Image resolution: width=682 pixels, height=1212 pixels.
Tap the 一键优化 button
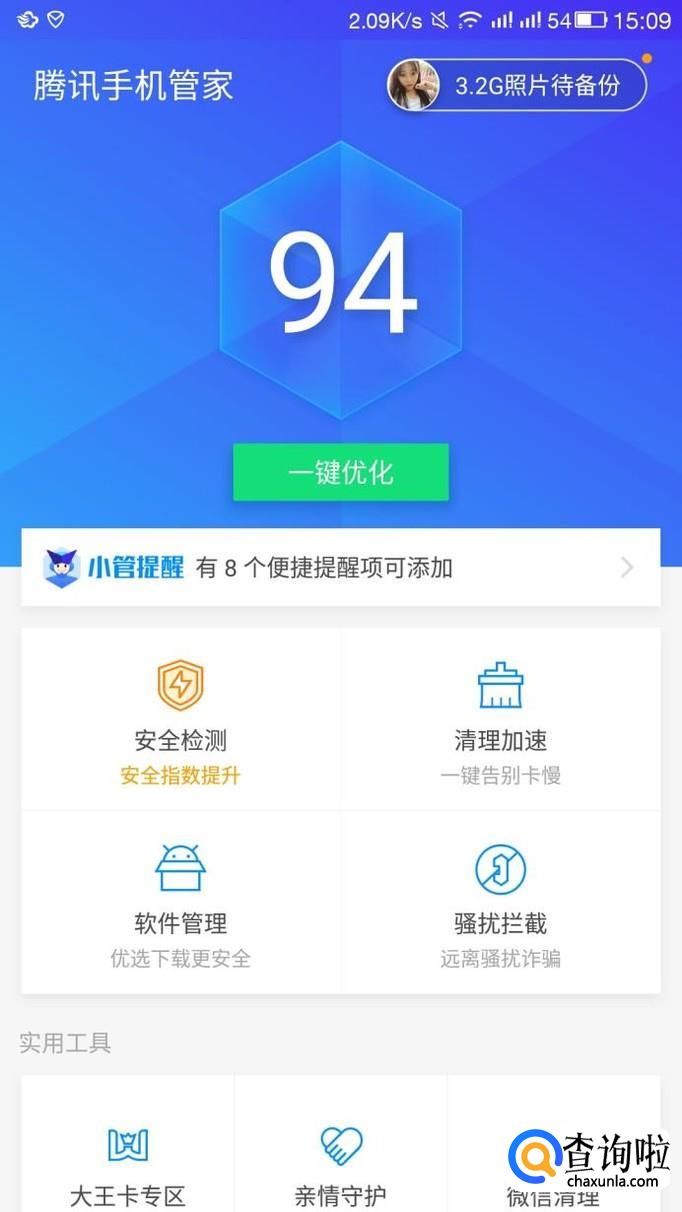(x=340, y=472)
